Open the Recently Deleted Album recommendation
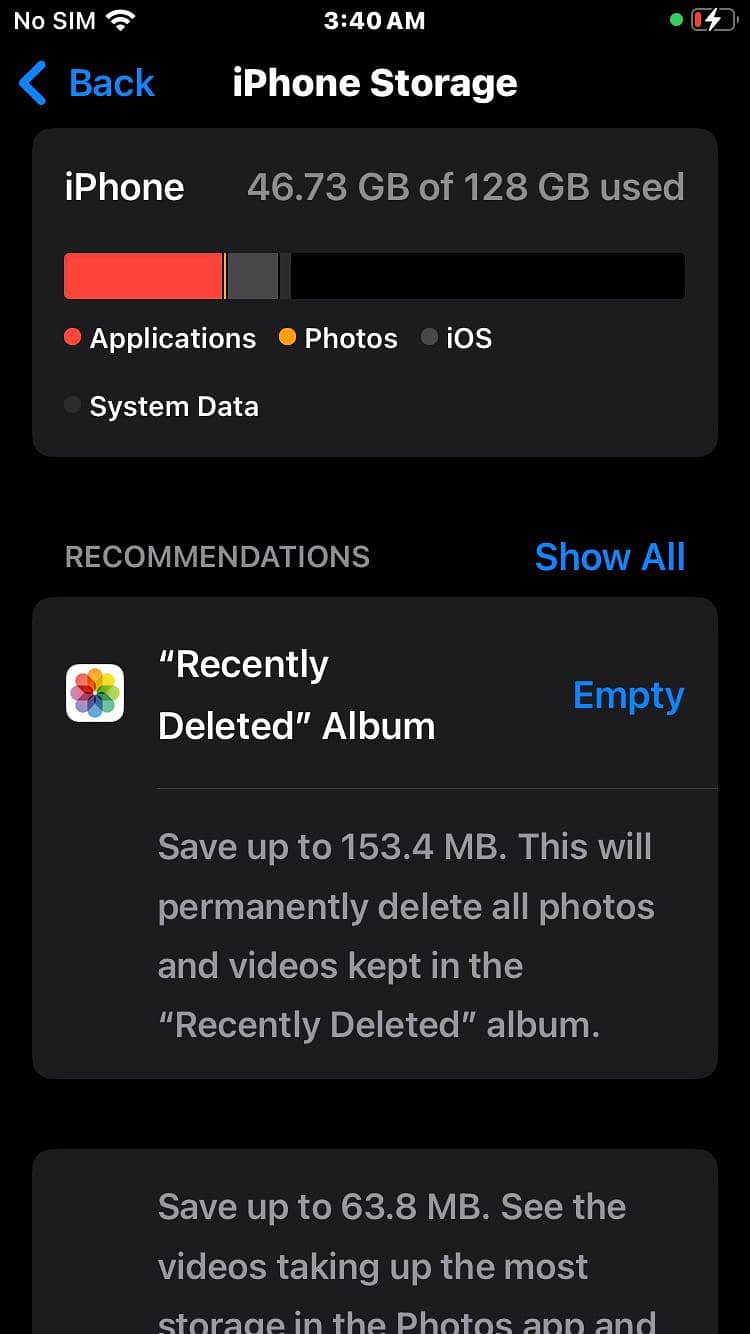Screen dimensions: 750x1334 [296, 693]
